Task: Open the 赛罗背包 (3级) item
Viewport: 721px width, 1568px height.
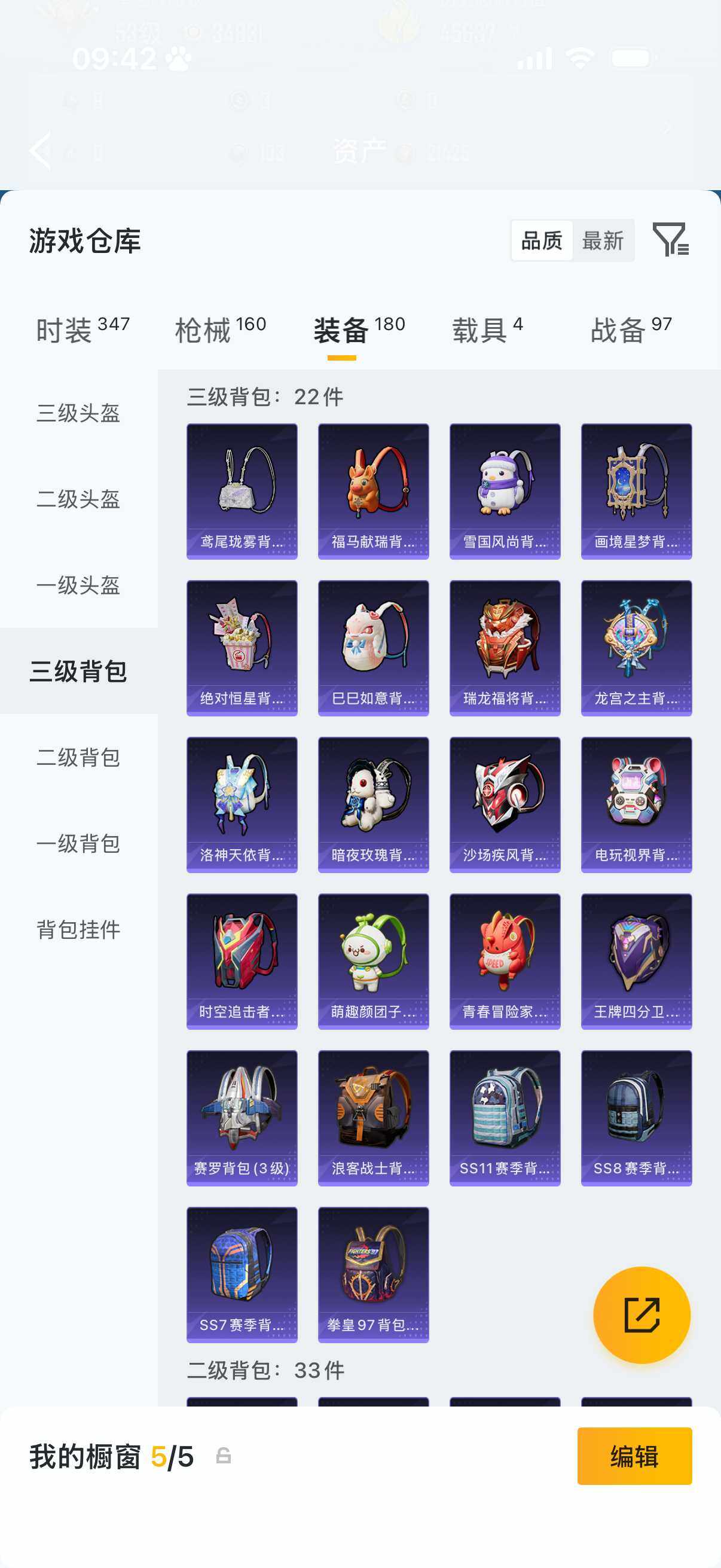Action: (242, 1118)
